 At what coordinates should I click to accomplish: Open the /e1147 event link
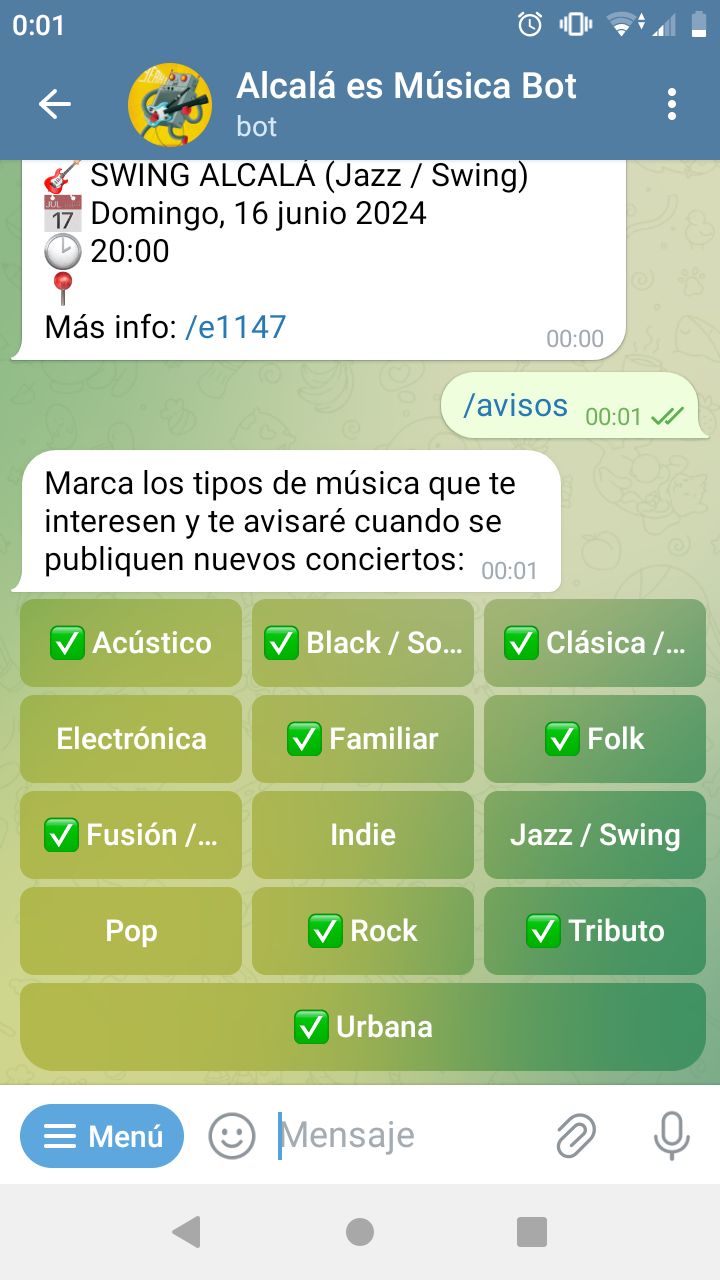236,326
